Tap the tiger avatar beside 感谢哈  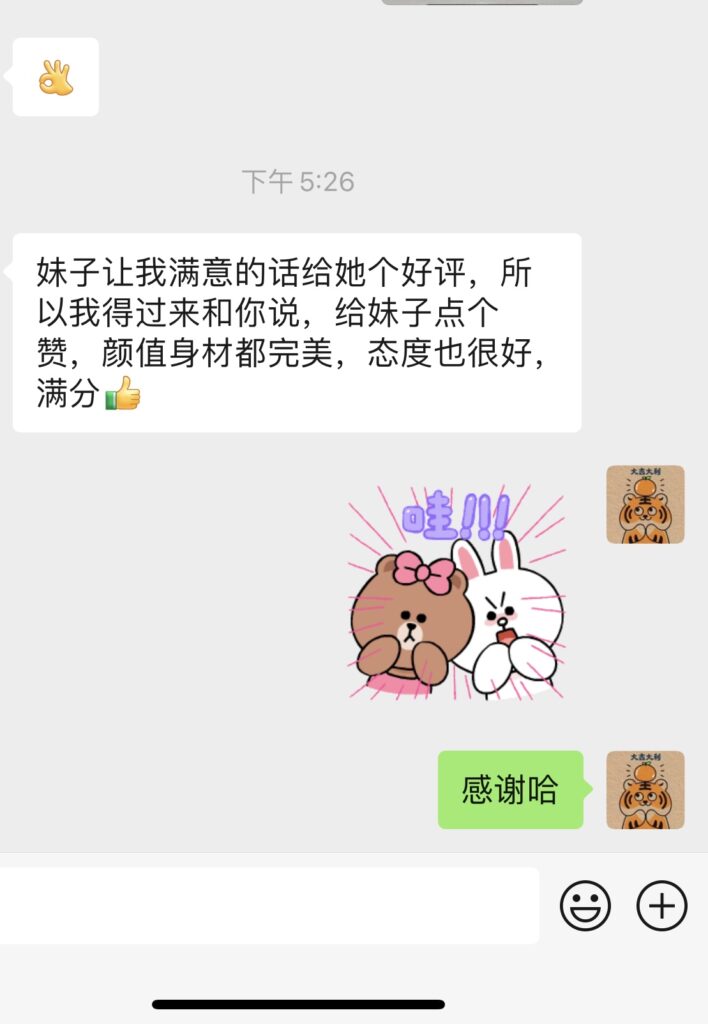645,790
